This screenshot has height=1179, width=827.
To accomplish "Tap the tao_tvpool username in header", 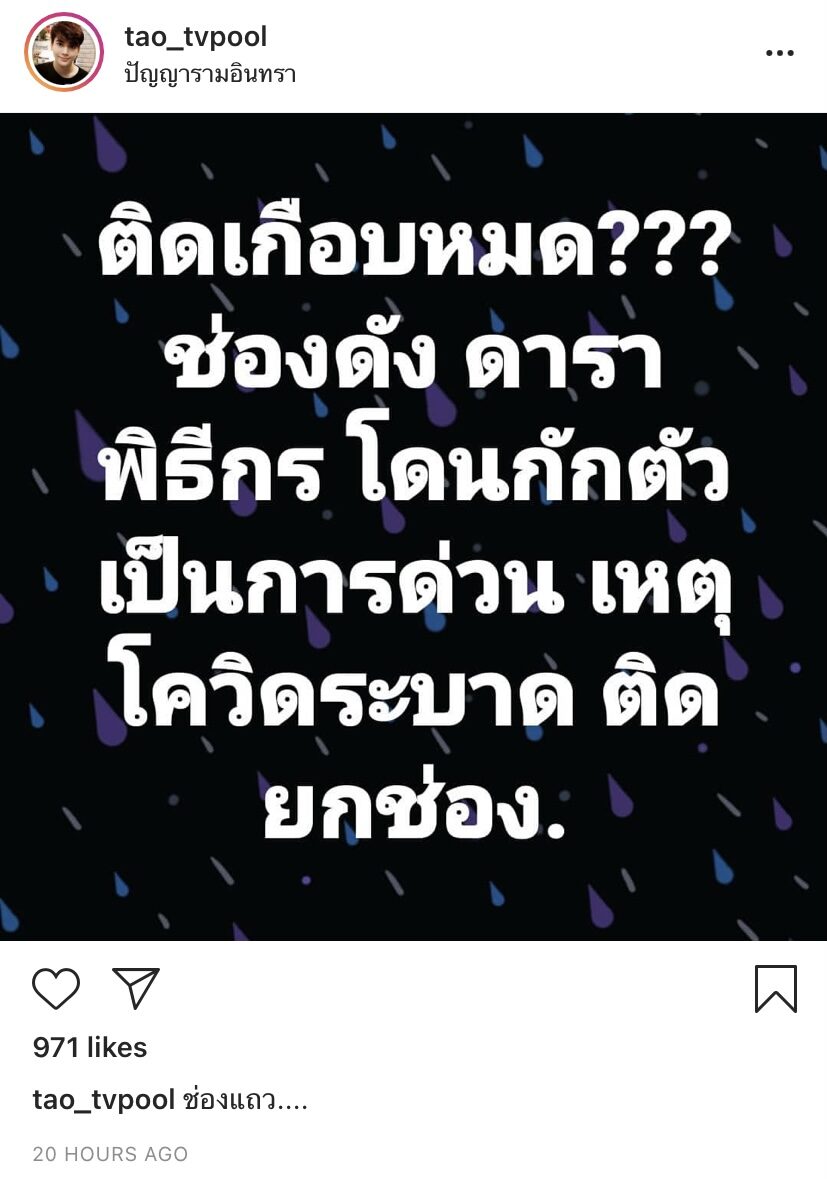I will [x=195, y=37].
